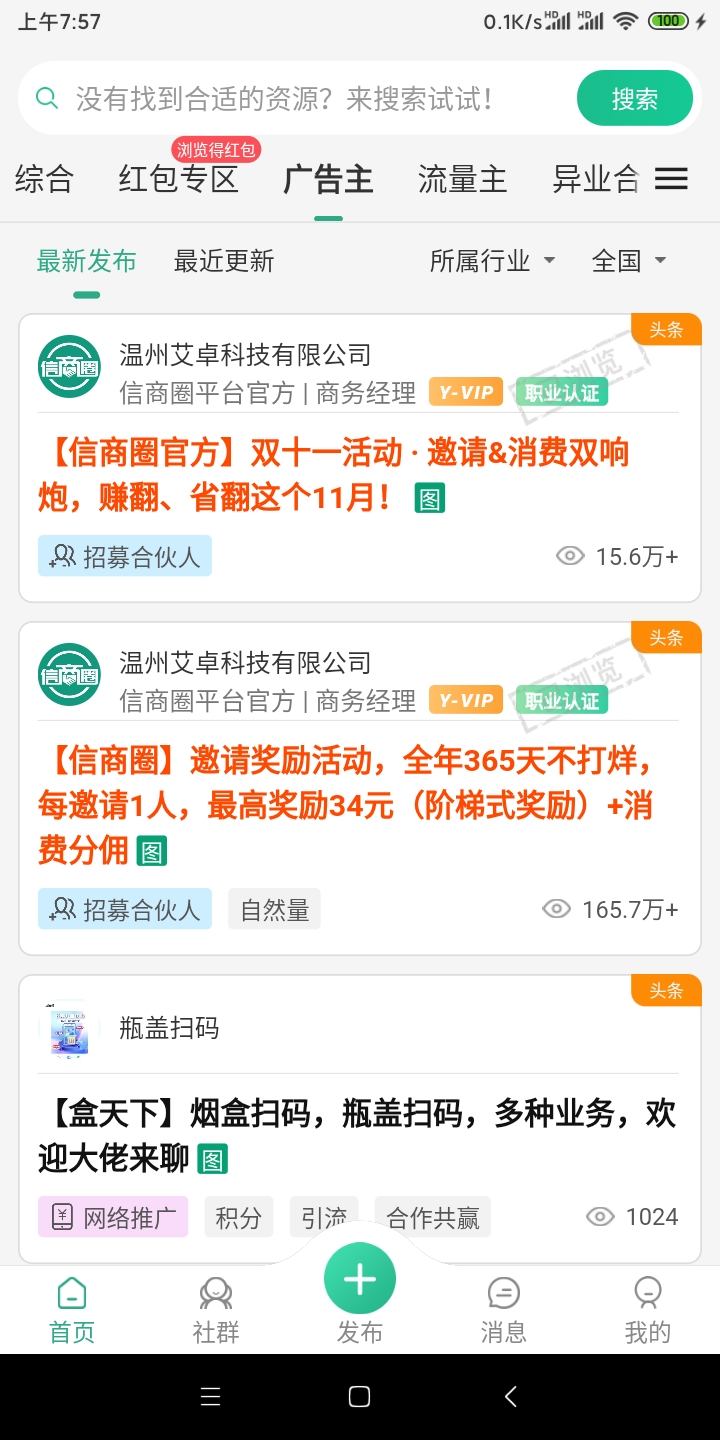Switch to the 广告主 tab
The height and width of the screenshot is (1440, 720).
(x=329, y=178)
